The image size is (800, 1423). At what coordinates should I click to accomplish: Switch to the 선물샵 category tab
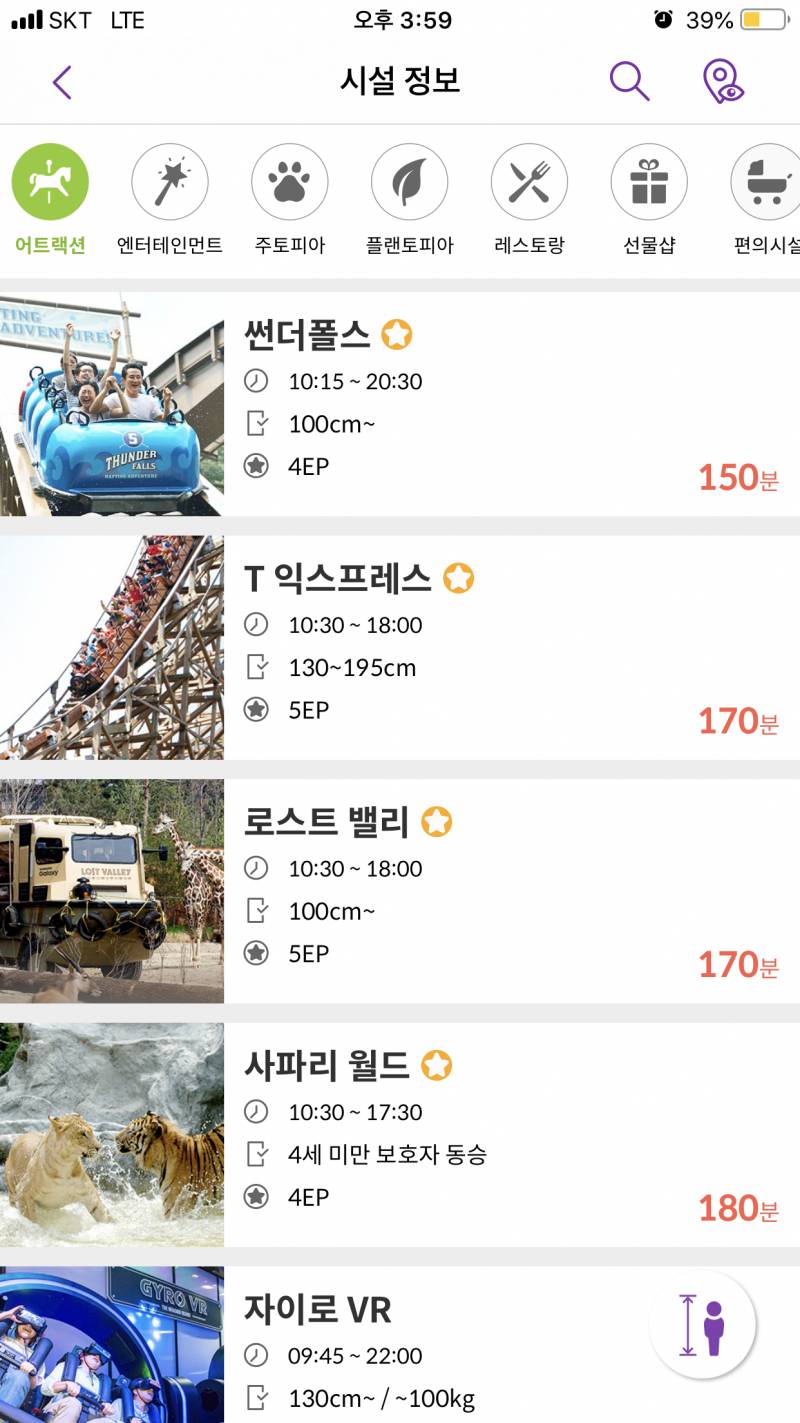(x=650, y=200)
